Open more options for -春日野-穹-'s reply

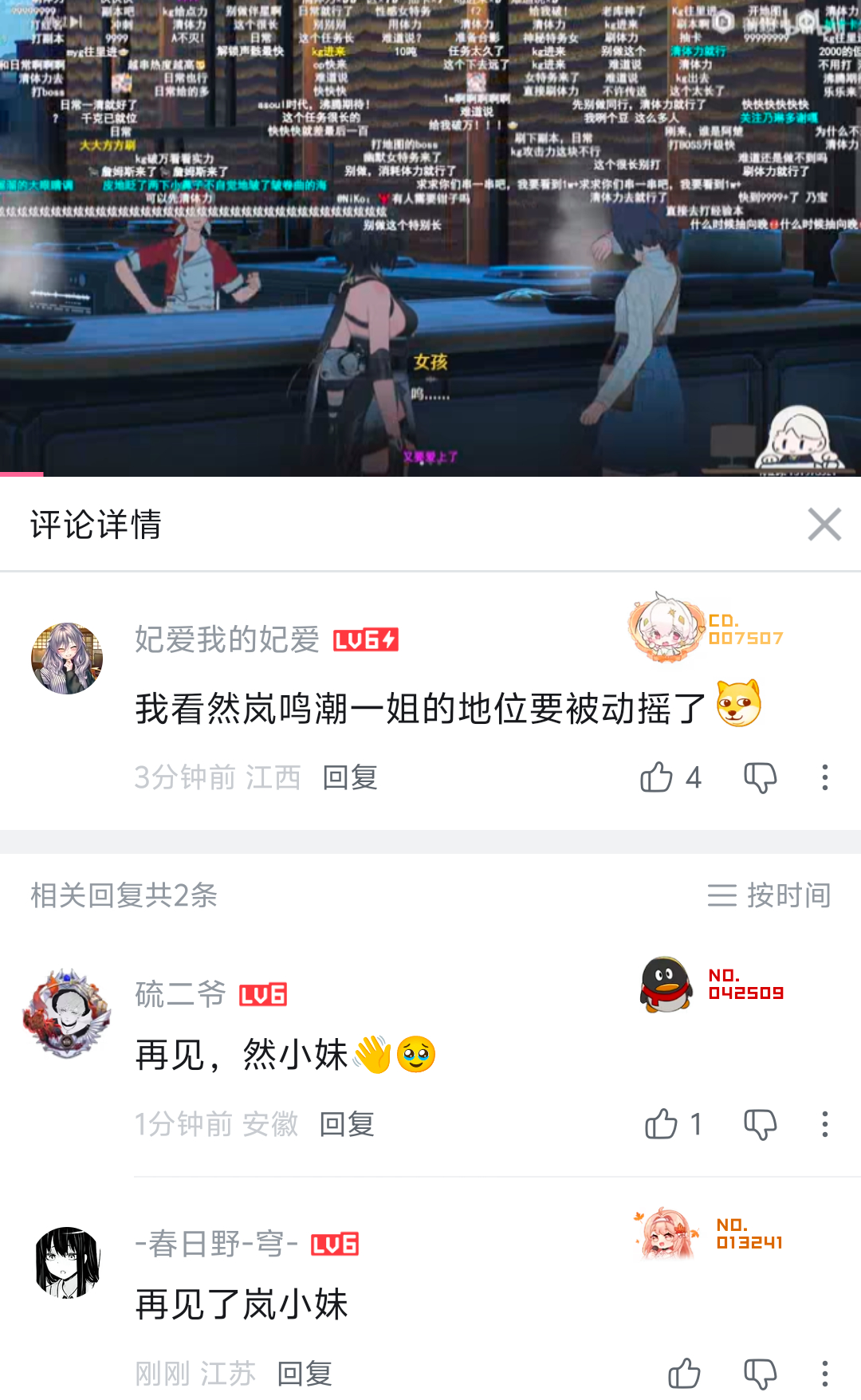click(824, 1373)
